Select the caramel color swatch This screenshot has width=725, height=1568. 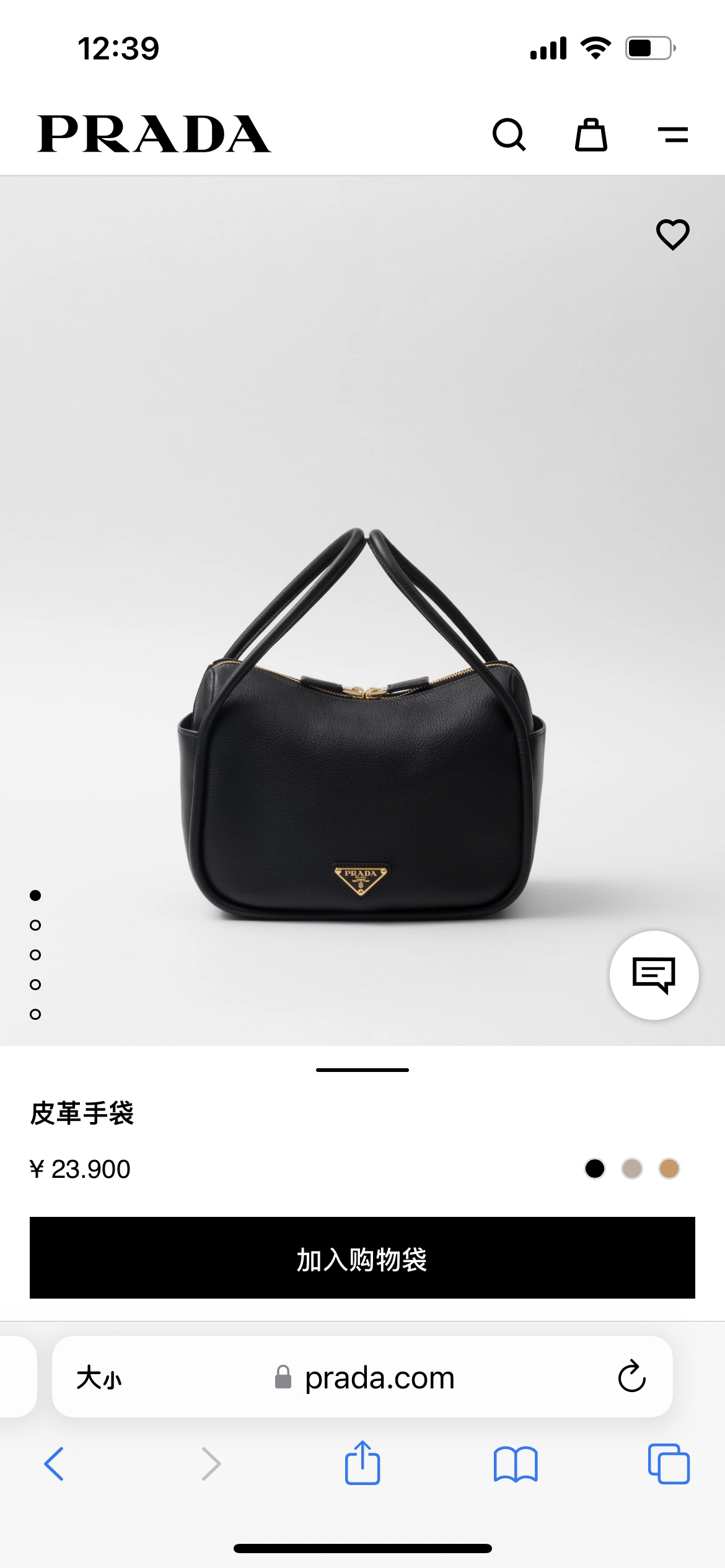click(x=669, y=1169)
